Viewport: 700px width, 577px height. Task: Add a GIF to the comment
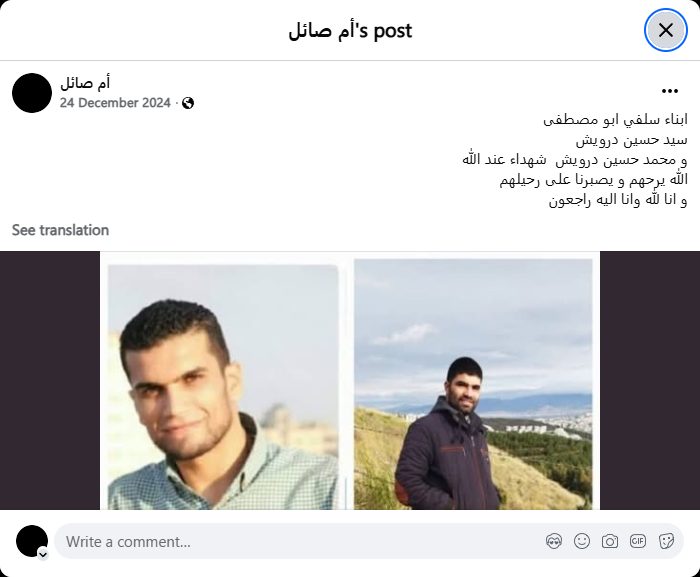(638, 542)
